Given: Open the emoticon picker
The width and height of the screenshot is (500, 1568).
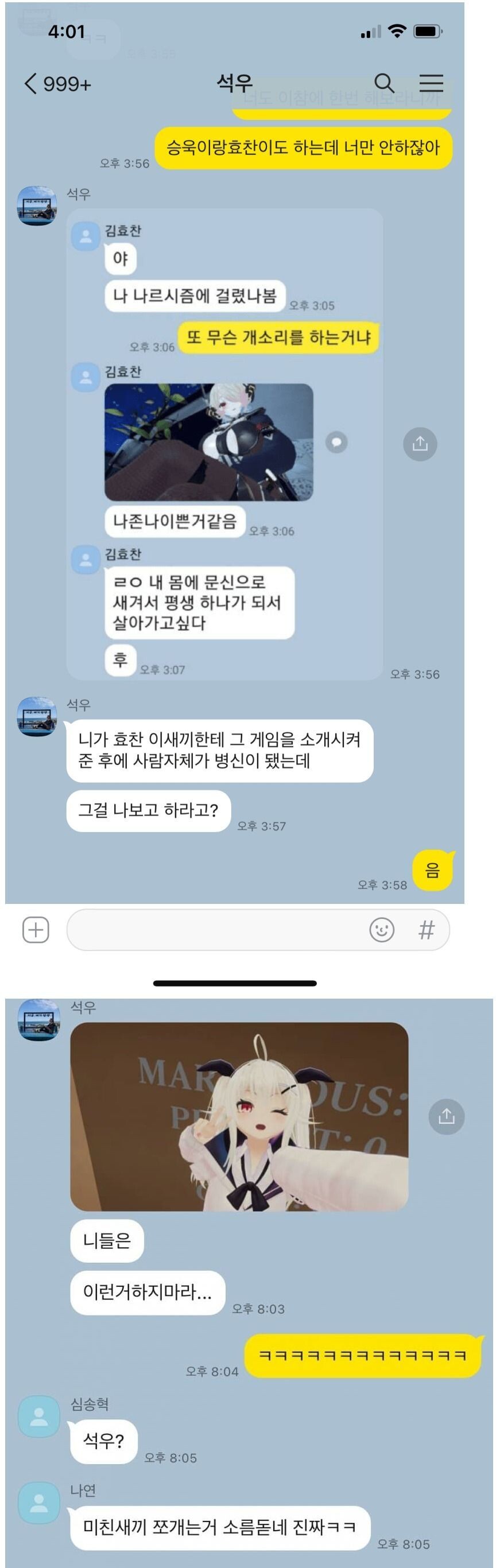Looking at the screenshot, I should tap(382, 930).
